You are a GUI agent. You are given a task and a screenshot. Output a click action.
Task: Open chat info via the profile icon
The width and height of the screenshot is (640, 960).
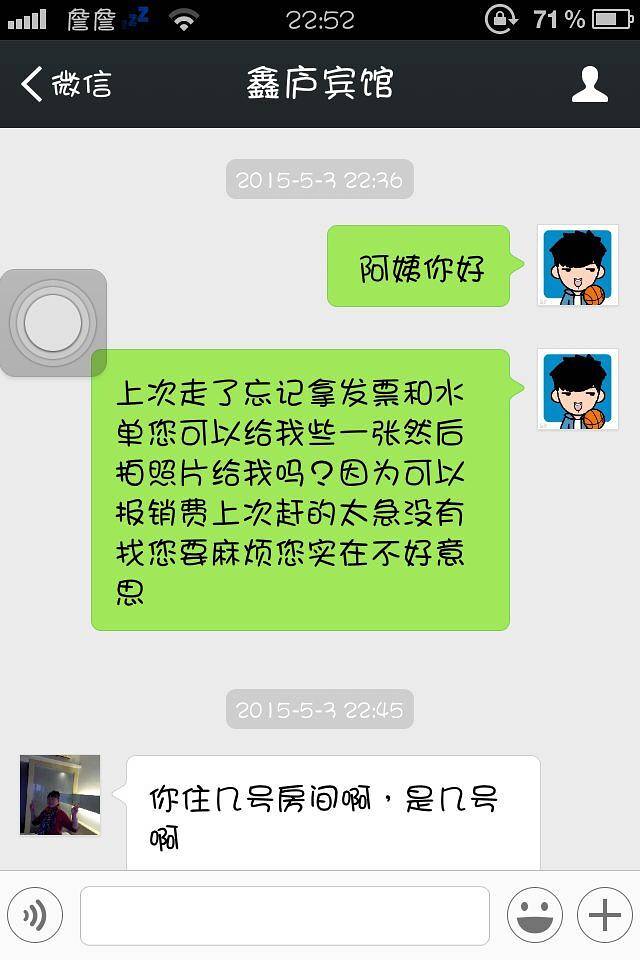pos(590,84)
